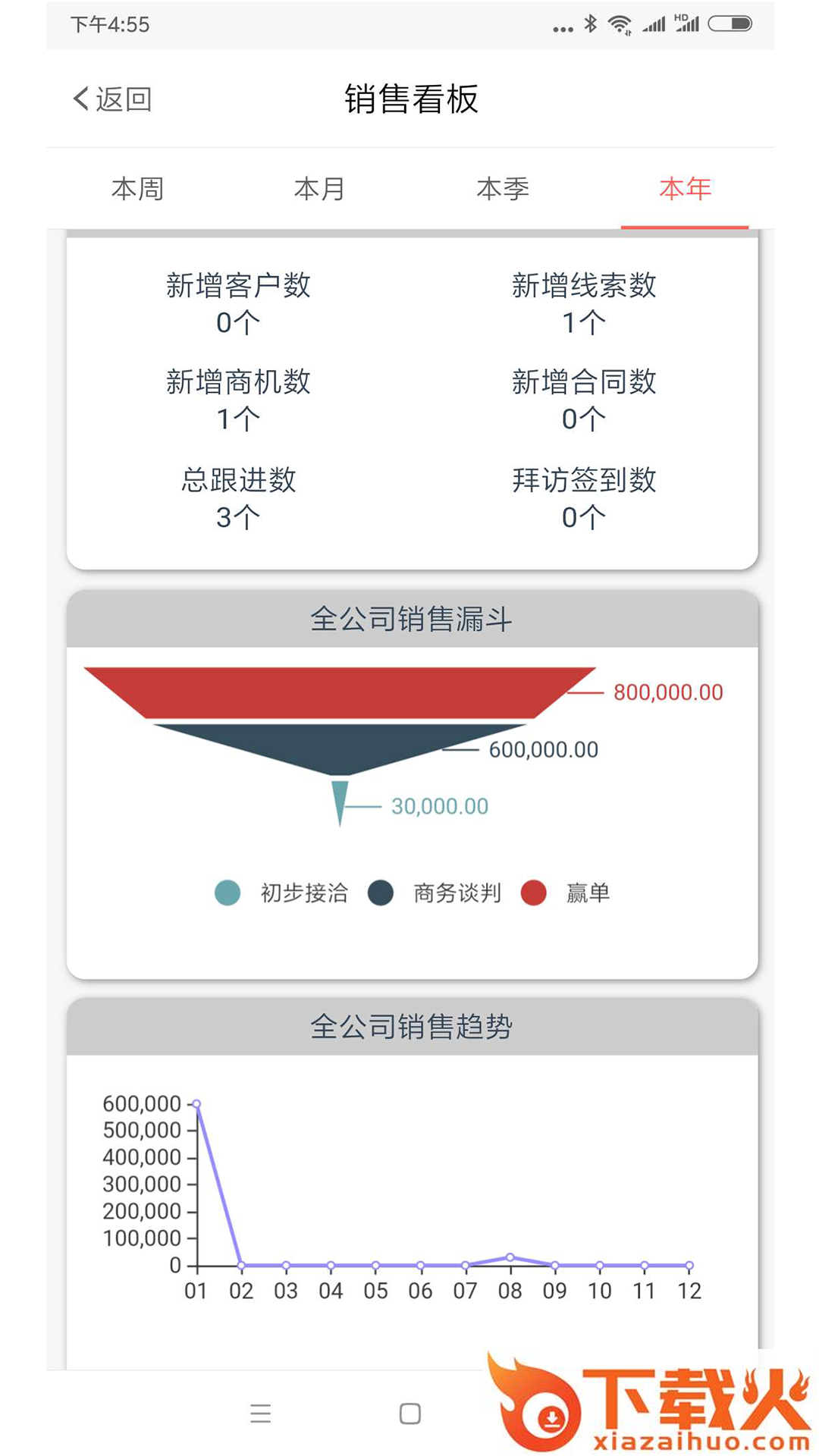Switch to the 本月 tab
819x1456 pixels.
click(x=319, y=189)
